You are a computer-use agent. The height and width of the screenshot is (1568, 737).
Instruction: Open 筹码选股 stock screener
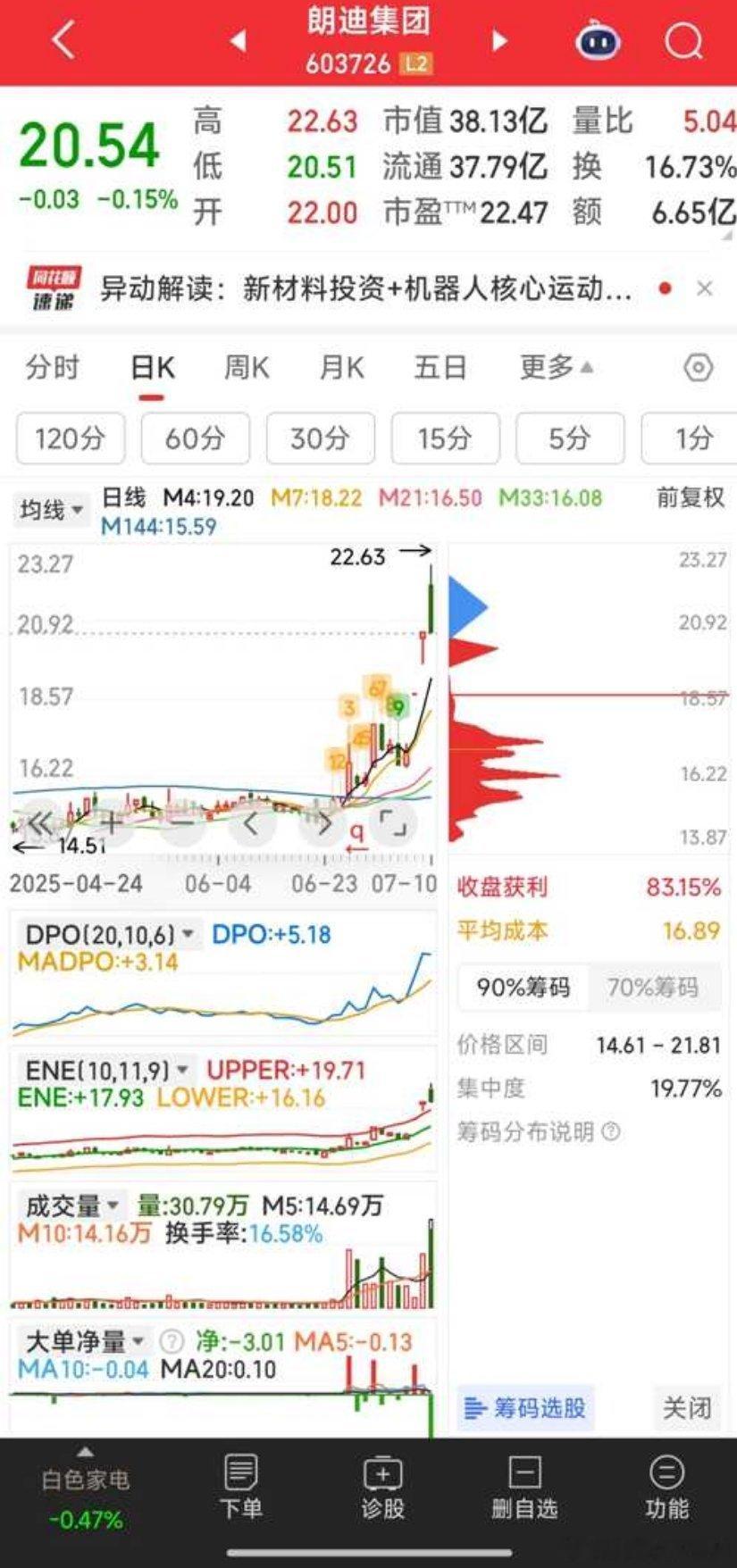point(525,1408)
